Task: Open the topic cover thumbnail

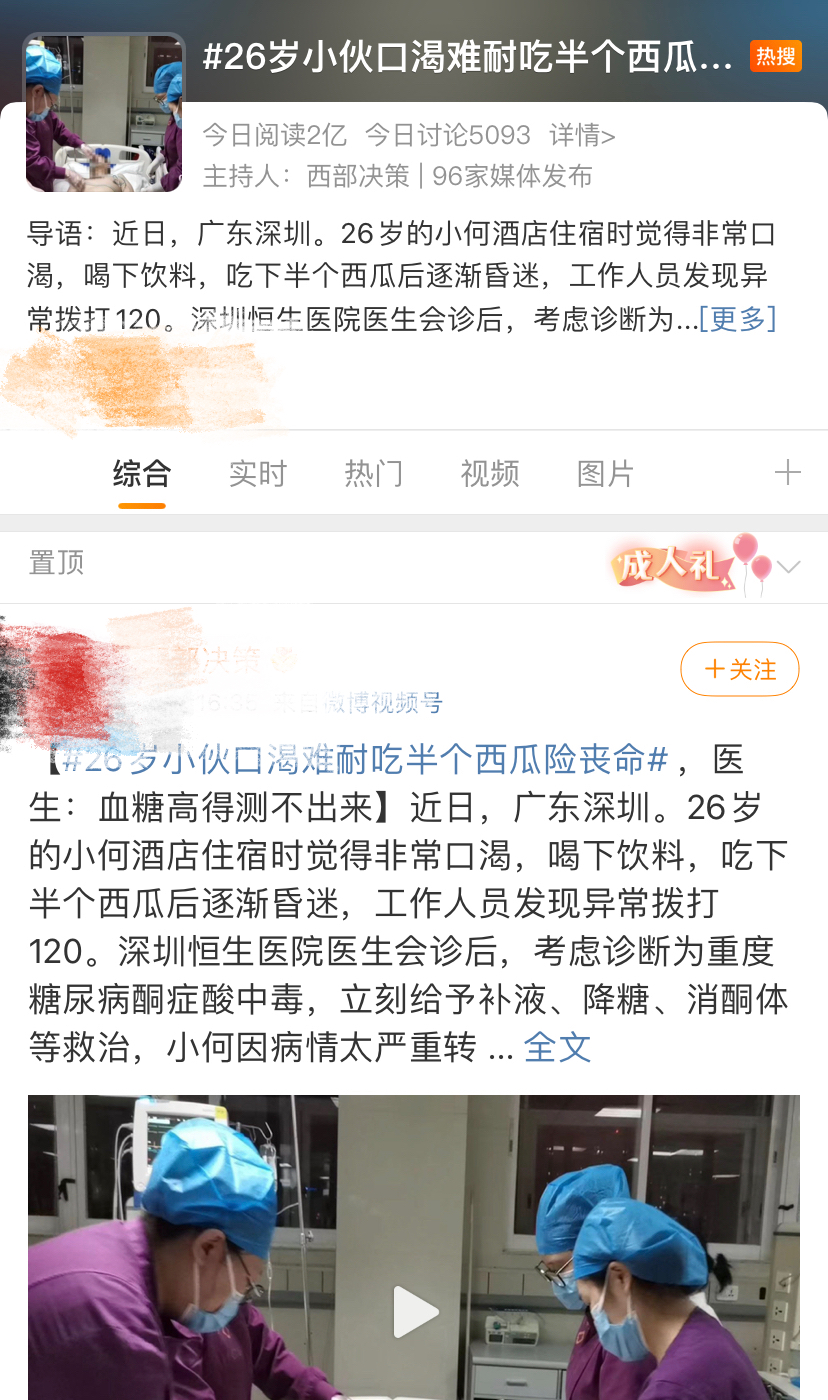Action: [x=104, y=114]
